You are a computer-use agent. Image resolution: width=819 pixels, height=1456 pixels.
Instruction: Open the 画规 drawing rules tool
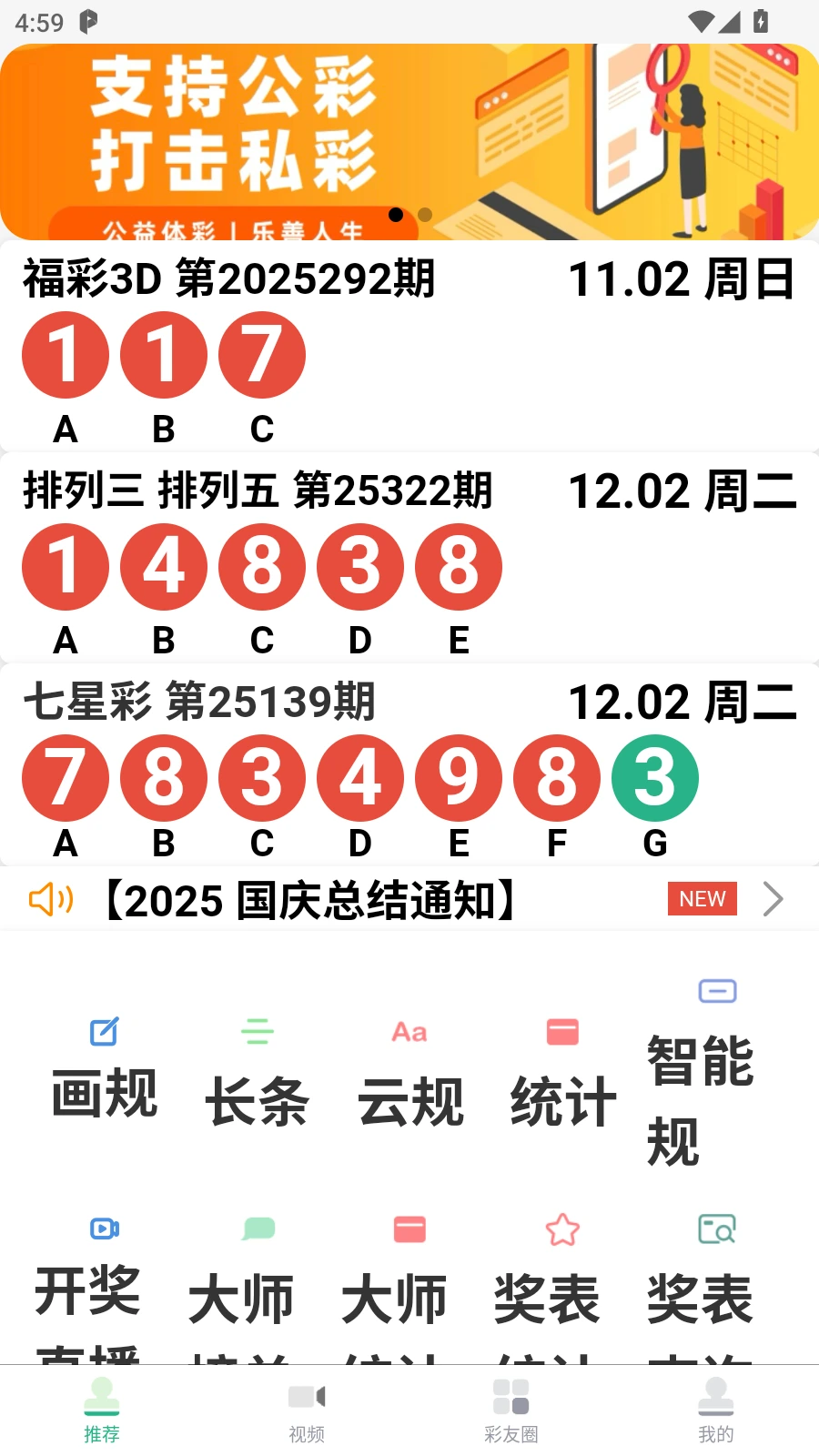click(103, 1065)
